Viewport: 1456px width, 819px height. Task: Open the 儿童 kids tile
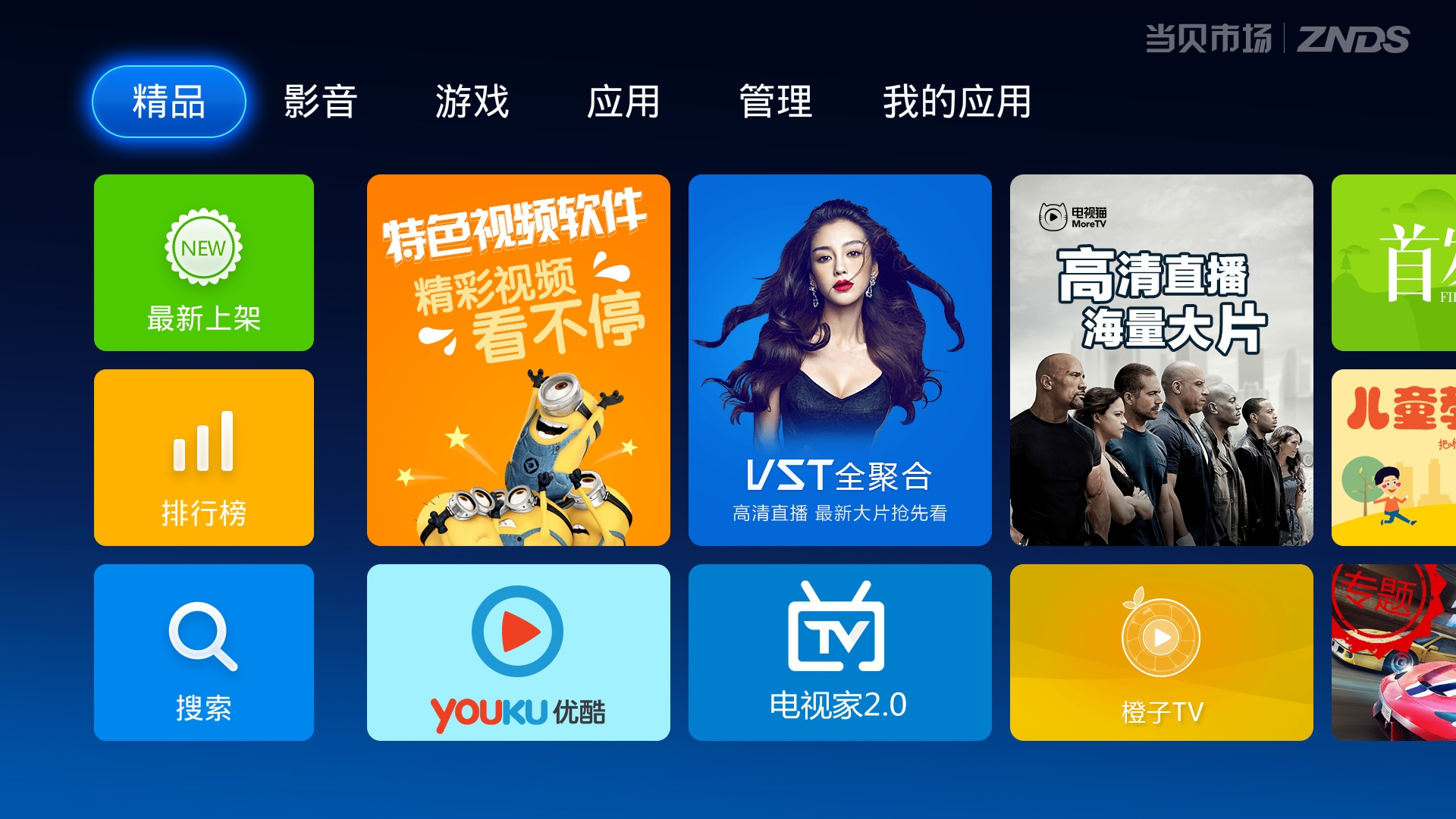click(x=1394, y=457)
